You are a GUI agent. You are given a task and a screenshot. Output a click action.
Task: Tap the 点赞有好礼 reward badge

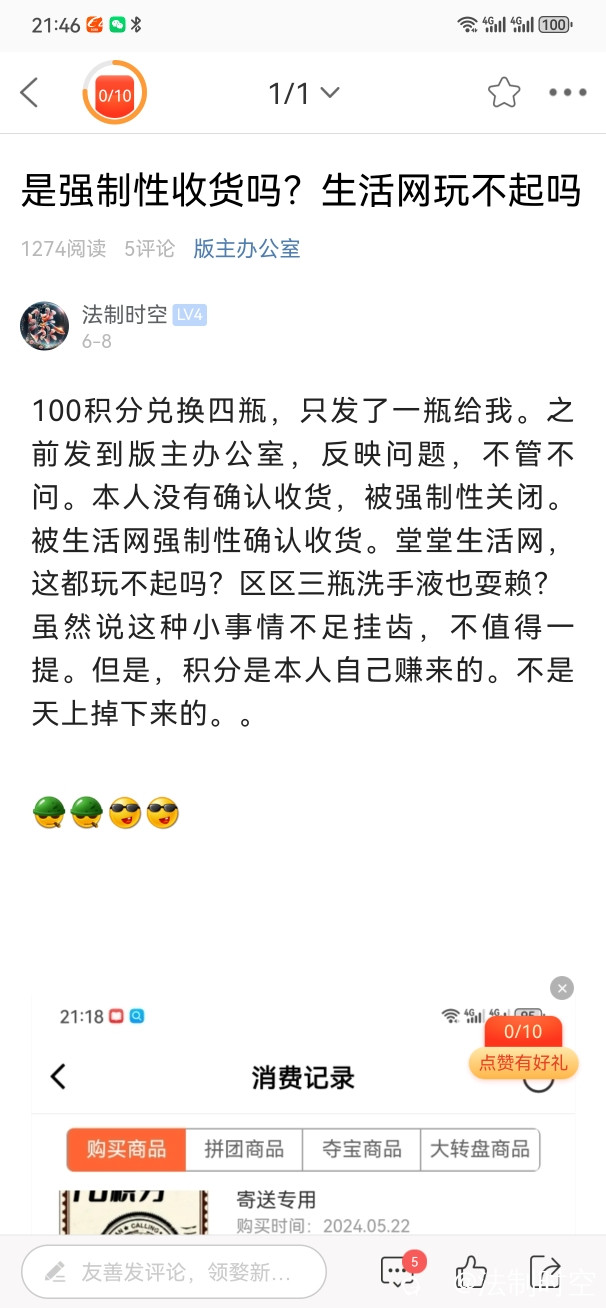click(x=523, y=1048)
